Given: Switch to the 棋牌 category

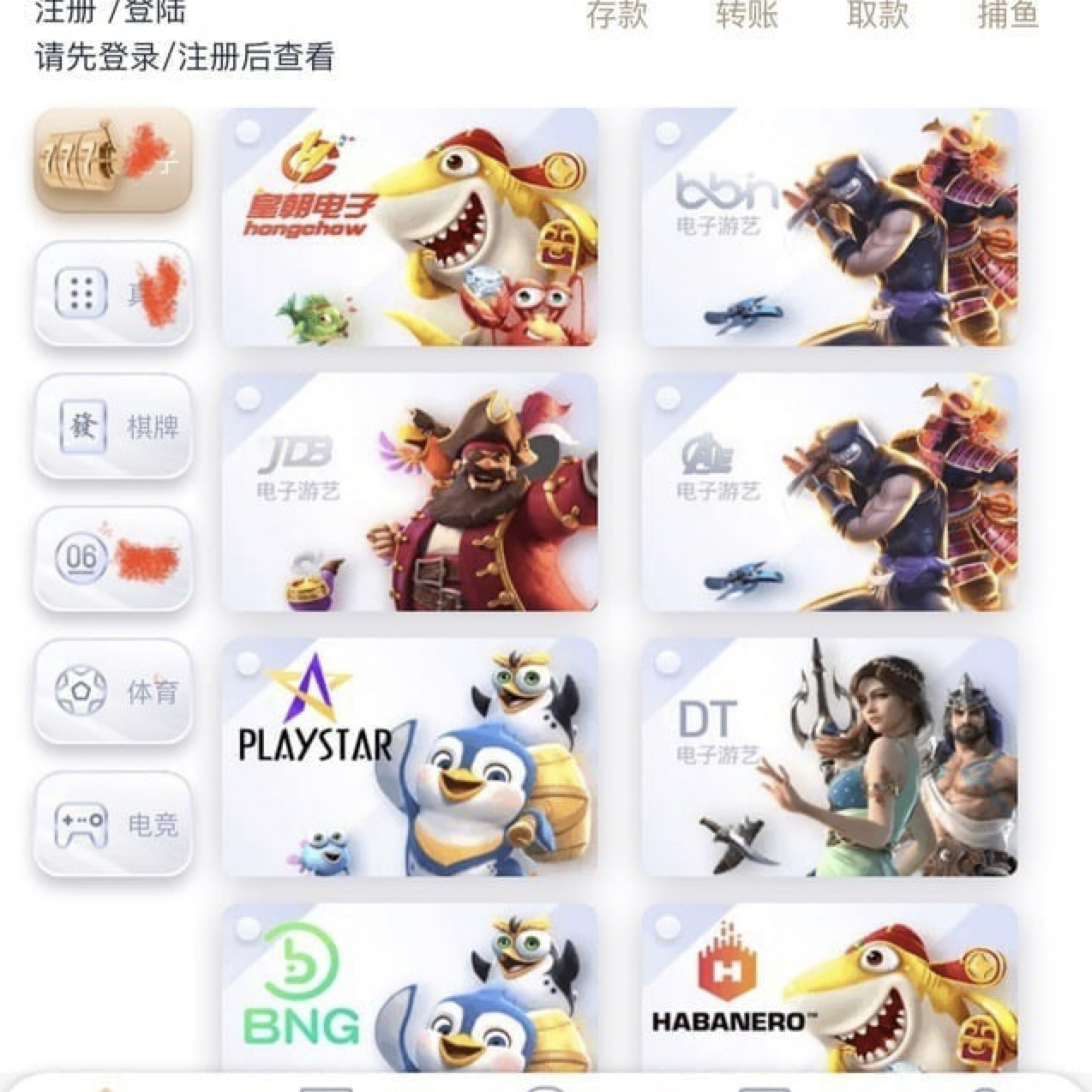Looking at the screenshot, I should pos(112,426).
